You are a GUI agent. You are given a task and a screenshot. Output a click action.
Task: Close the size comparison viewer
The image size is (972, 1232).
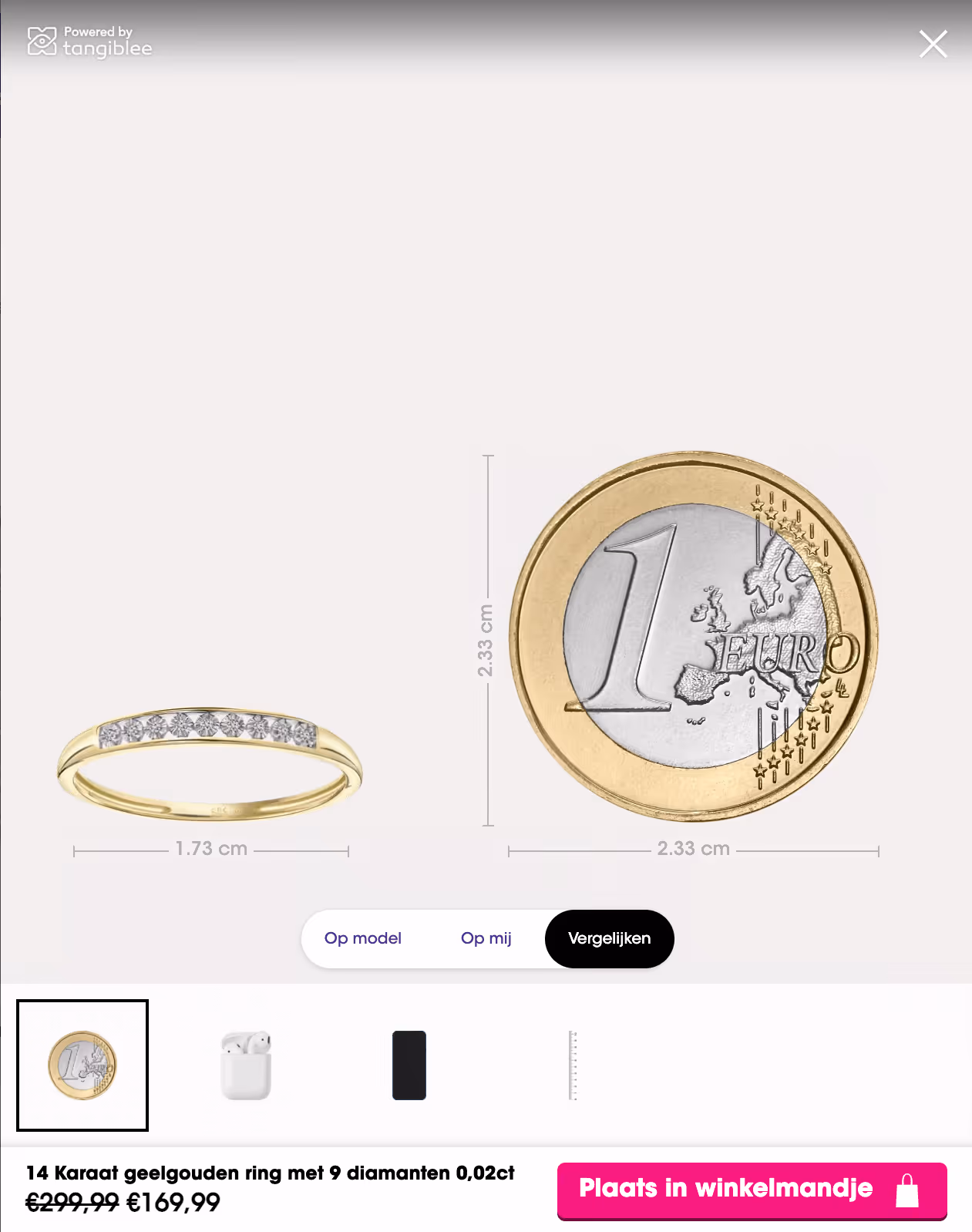(x=933, y=45)
